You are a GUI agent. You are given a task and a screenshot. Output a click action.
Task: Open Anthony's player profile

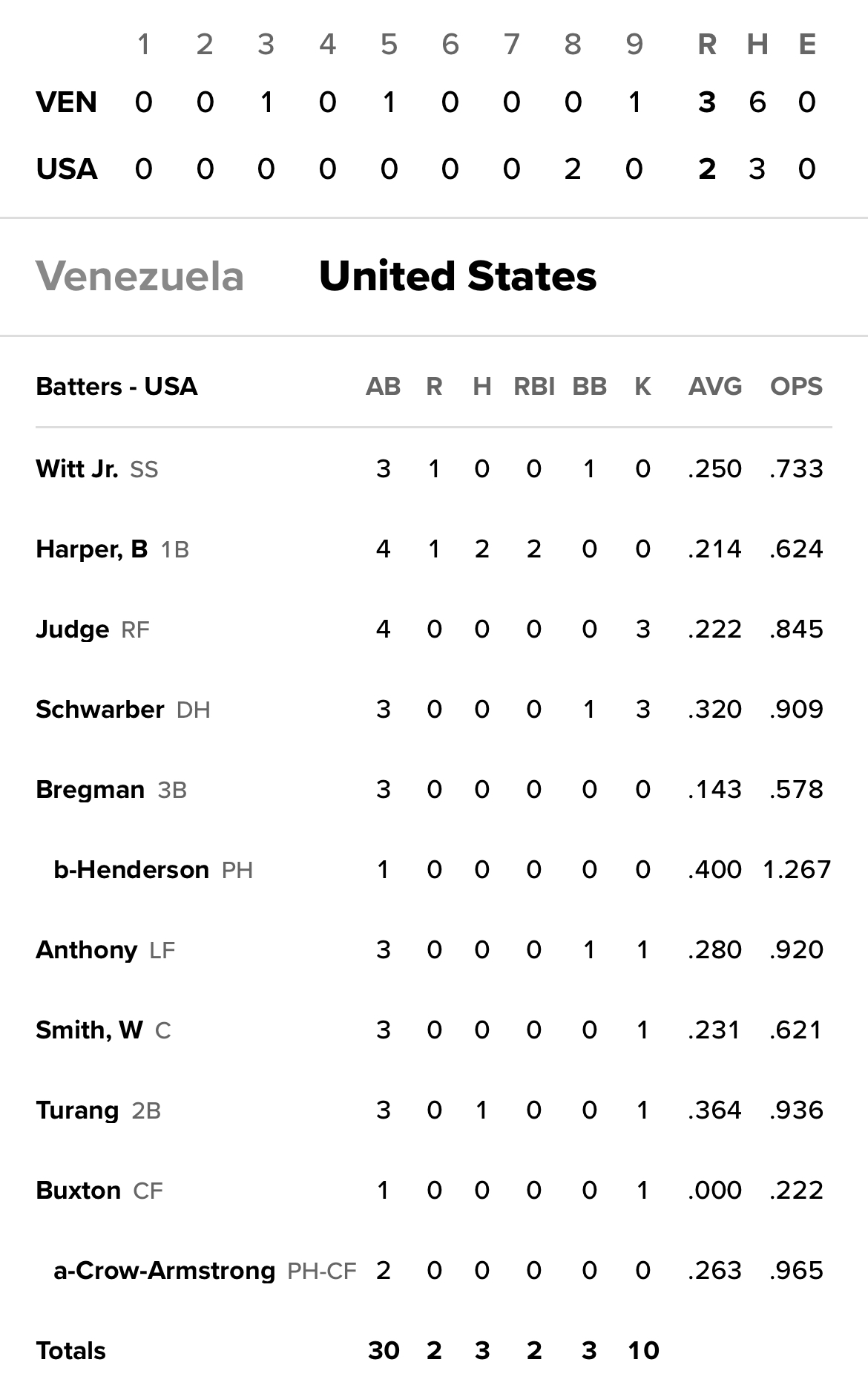pyautogui.click(x=86, y=950)
